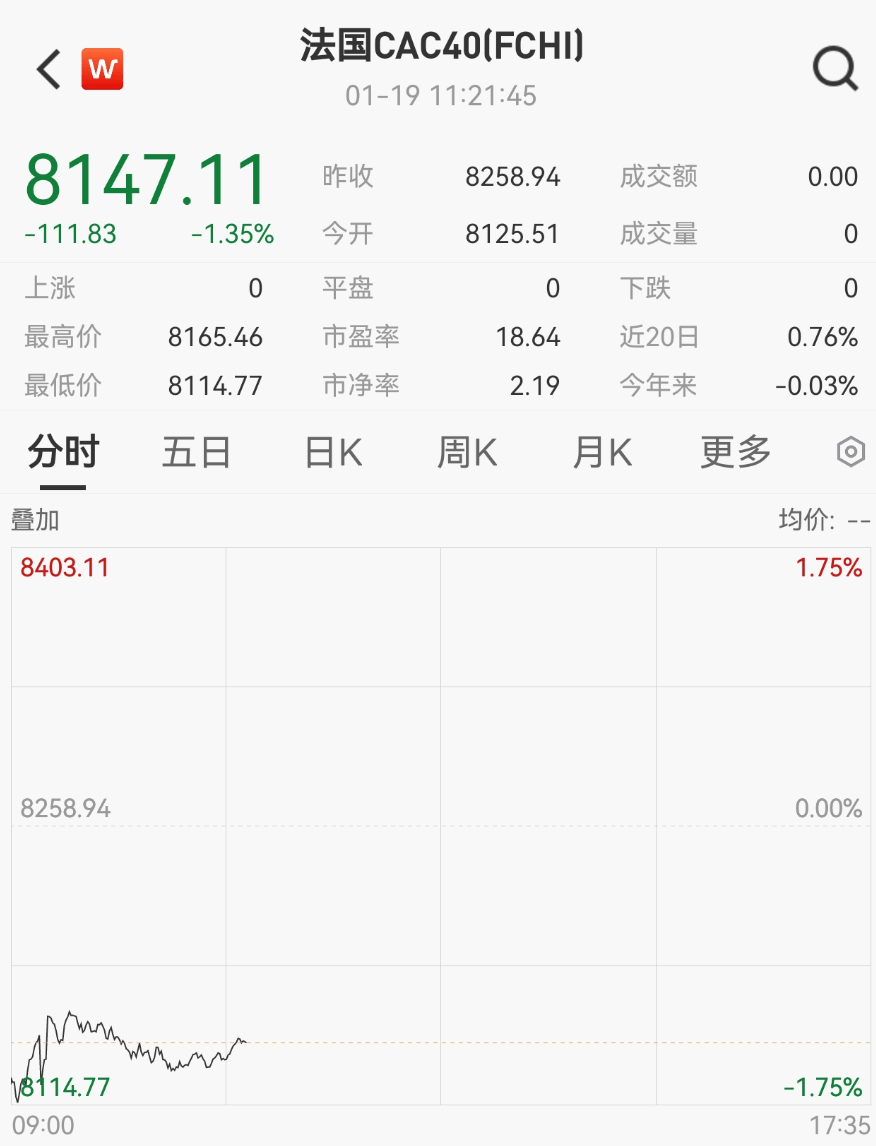Switch to the 五日 five-day chart
The width and height of the screenshot is (876, 1146).
[196, 452]
